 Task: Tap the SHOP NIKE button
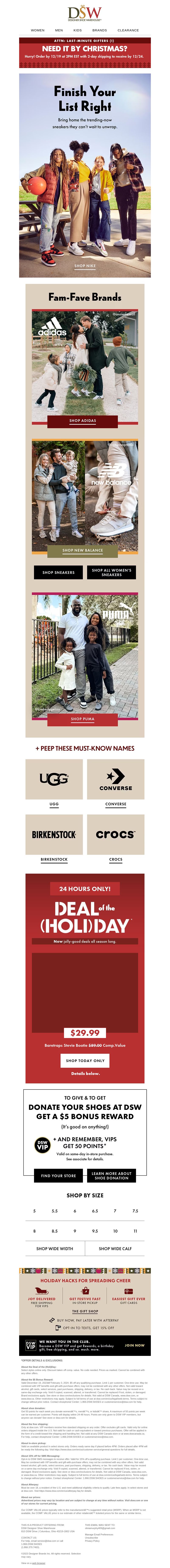click(85, 265)
